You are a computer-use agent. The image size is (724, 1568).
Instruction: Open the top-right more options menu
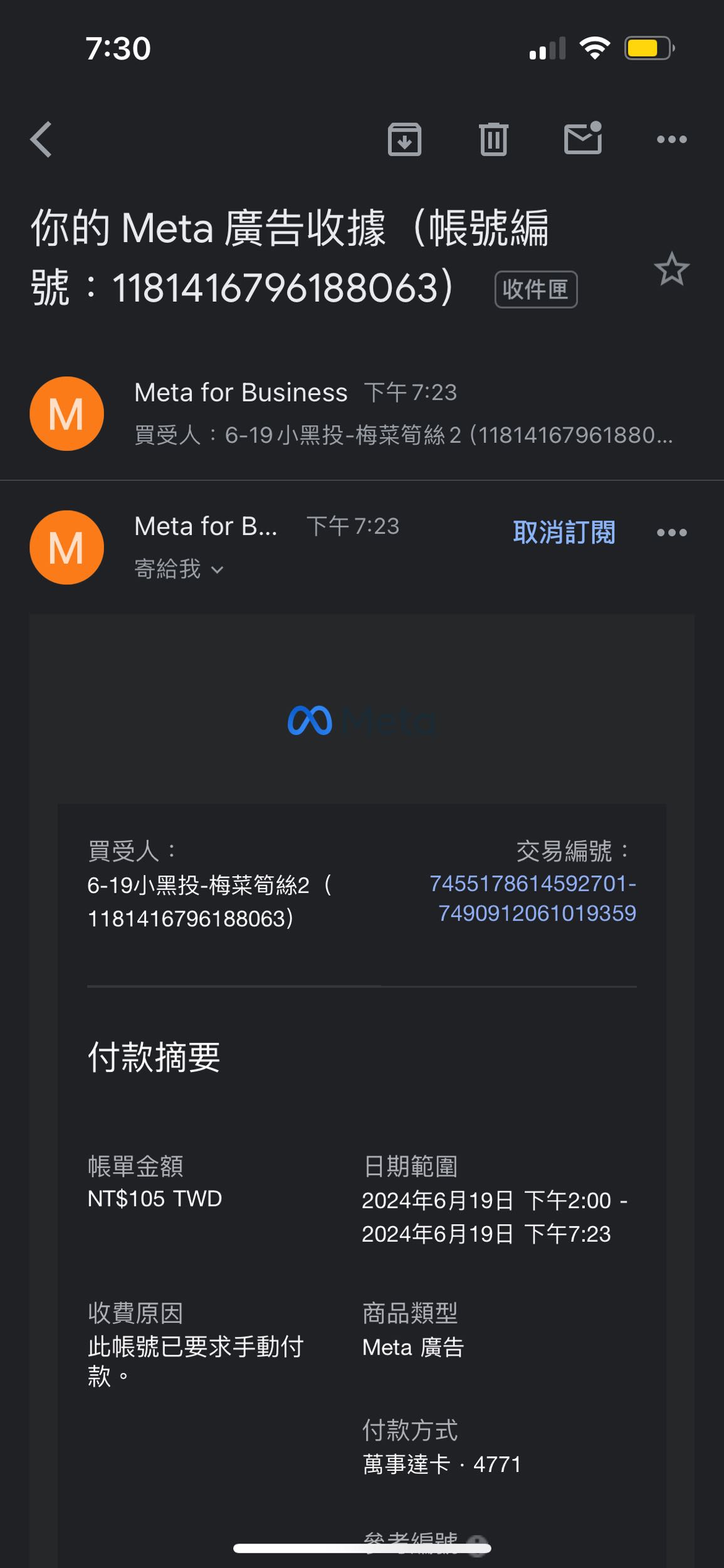tap(672, 139)
